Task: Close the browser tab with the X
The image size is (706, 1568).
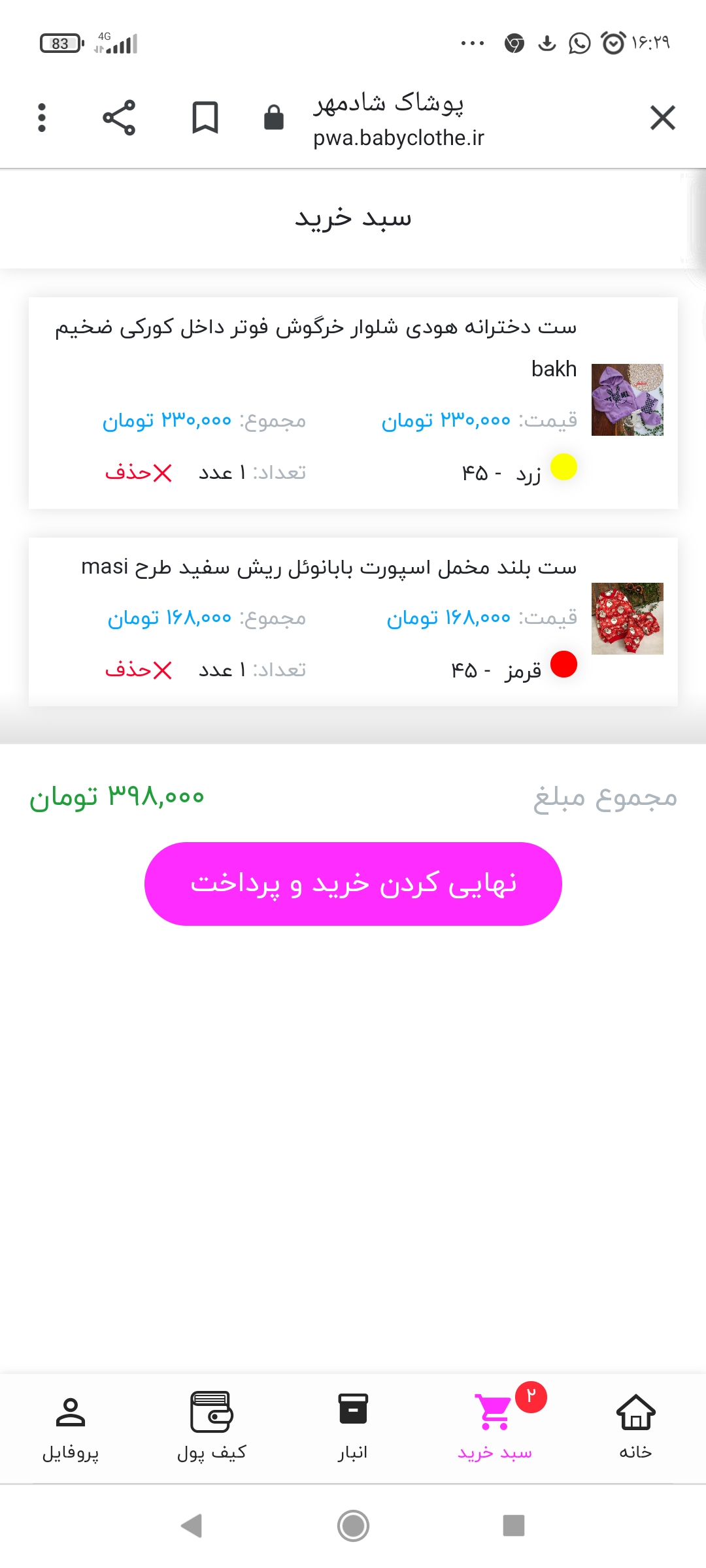Action: click(x=662, y=118)
